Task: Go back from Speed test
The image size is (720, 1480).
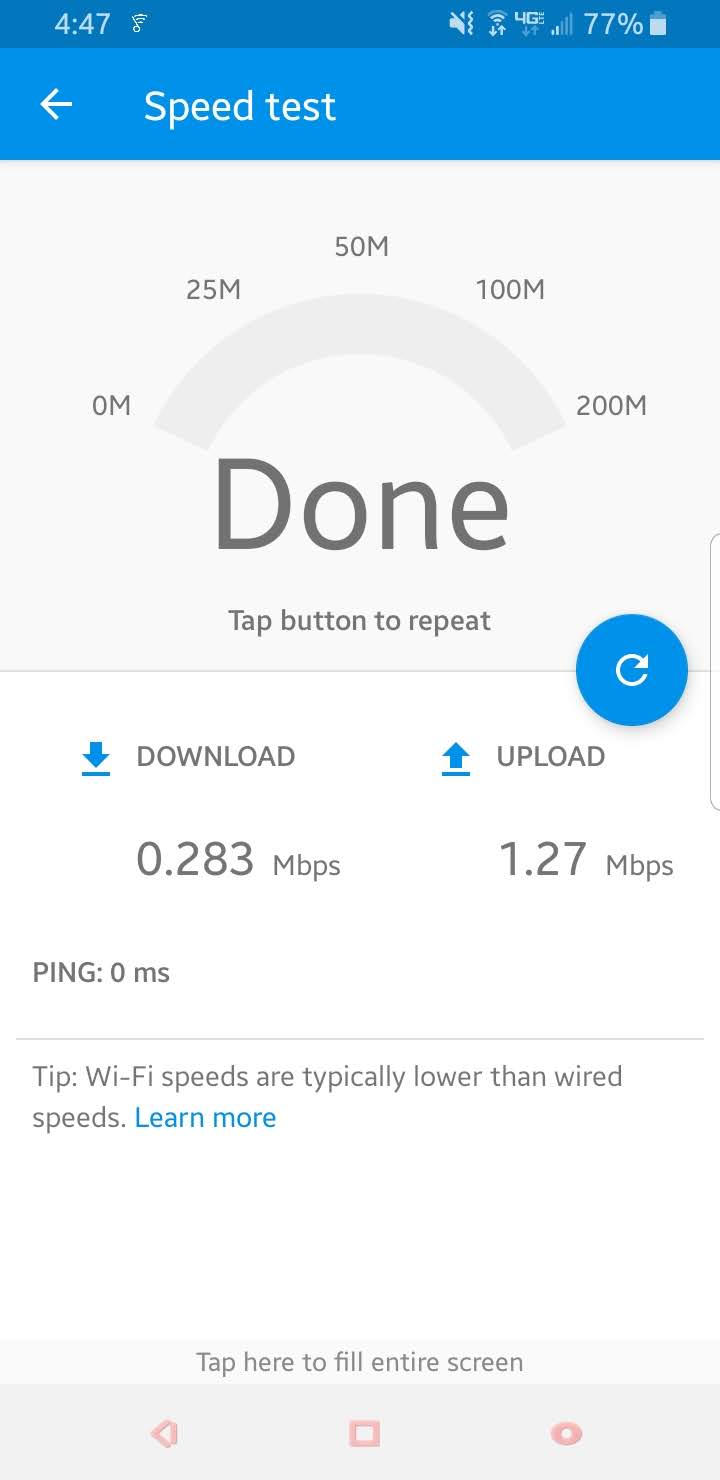Action: [x=56, y=104]
